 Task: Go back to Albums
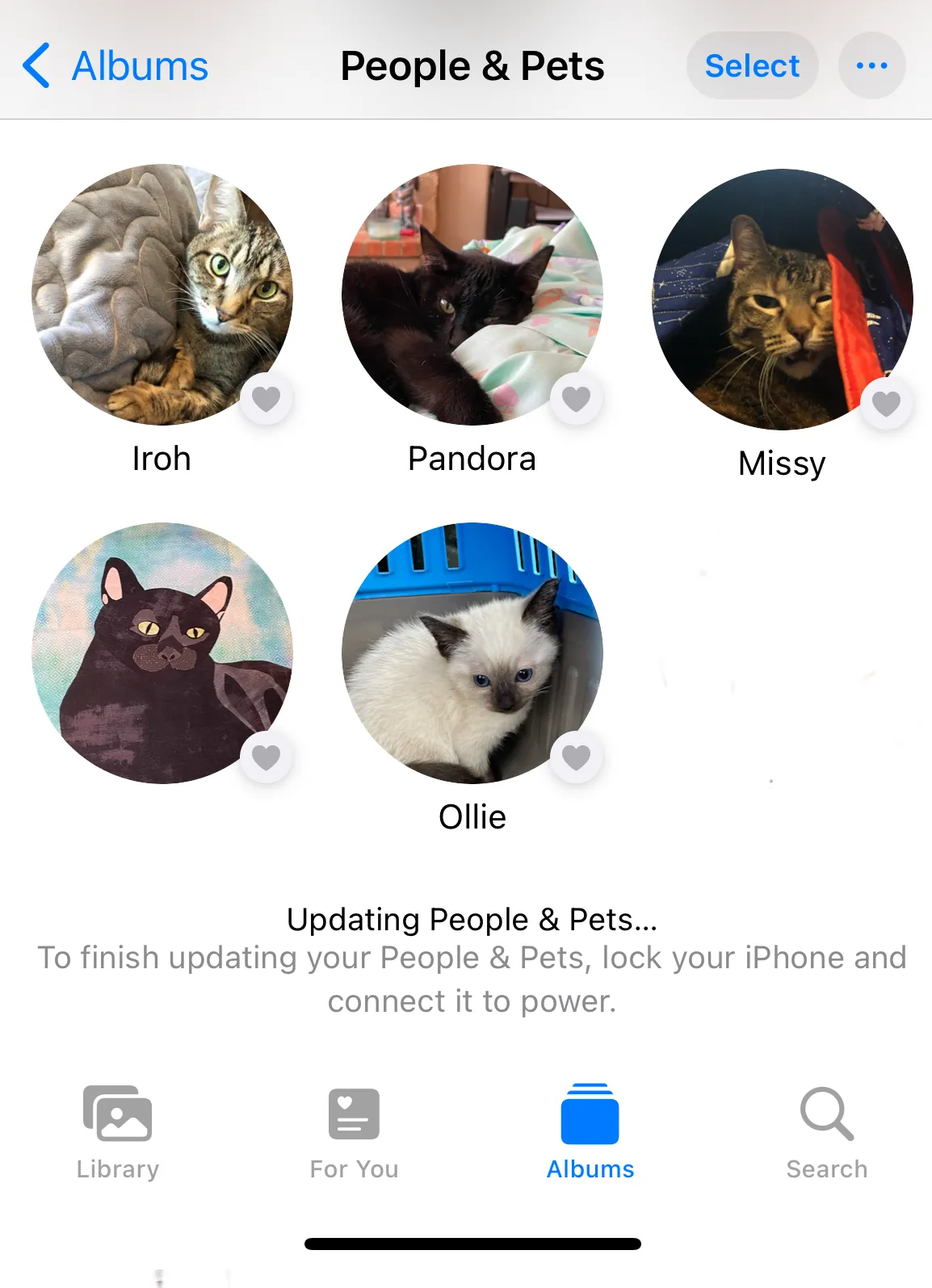[x=115, y=66]
